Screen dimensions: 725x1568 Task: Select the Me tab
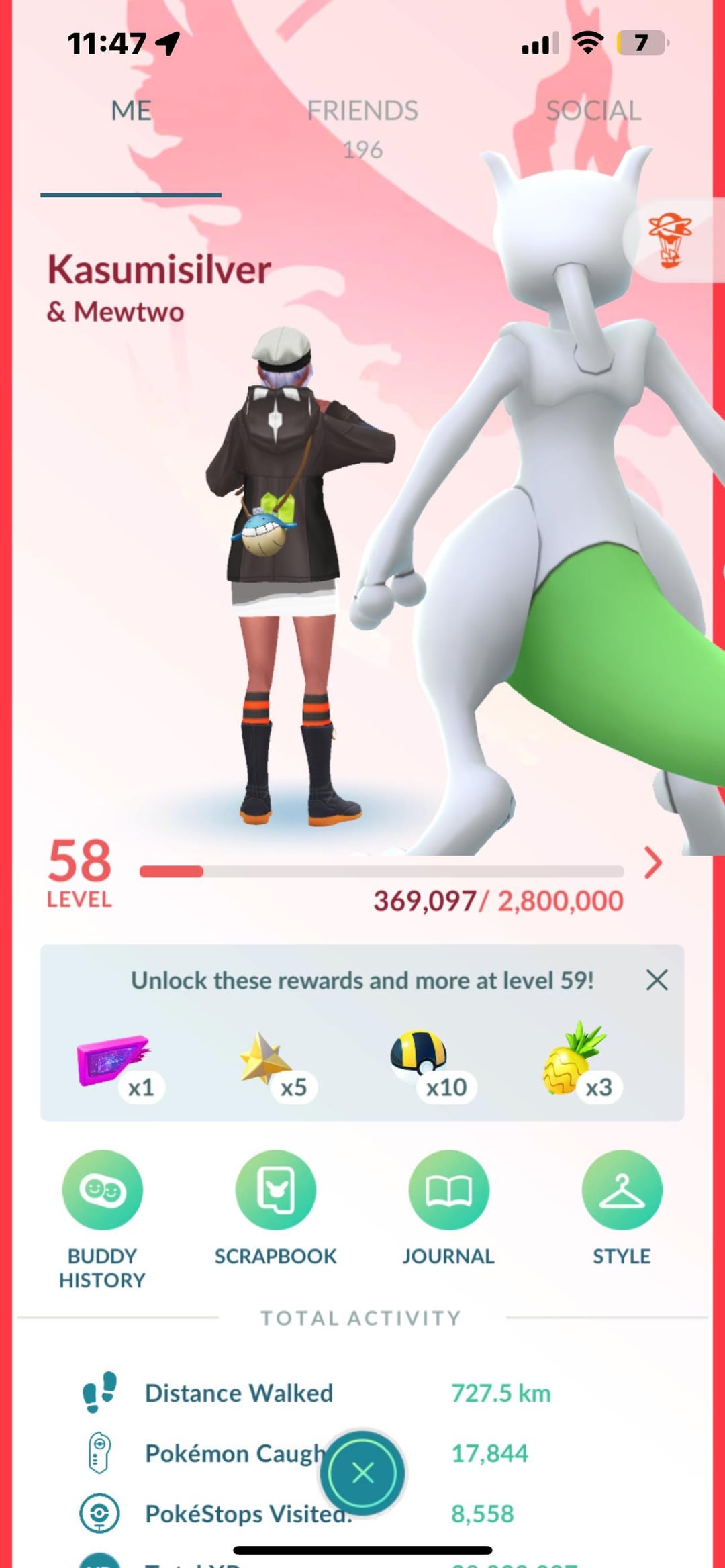point(131,111)
